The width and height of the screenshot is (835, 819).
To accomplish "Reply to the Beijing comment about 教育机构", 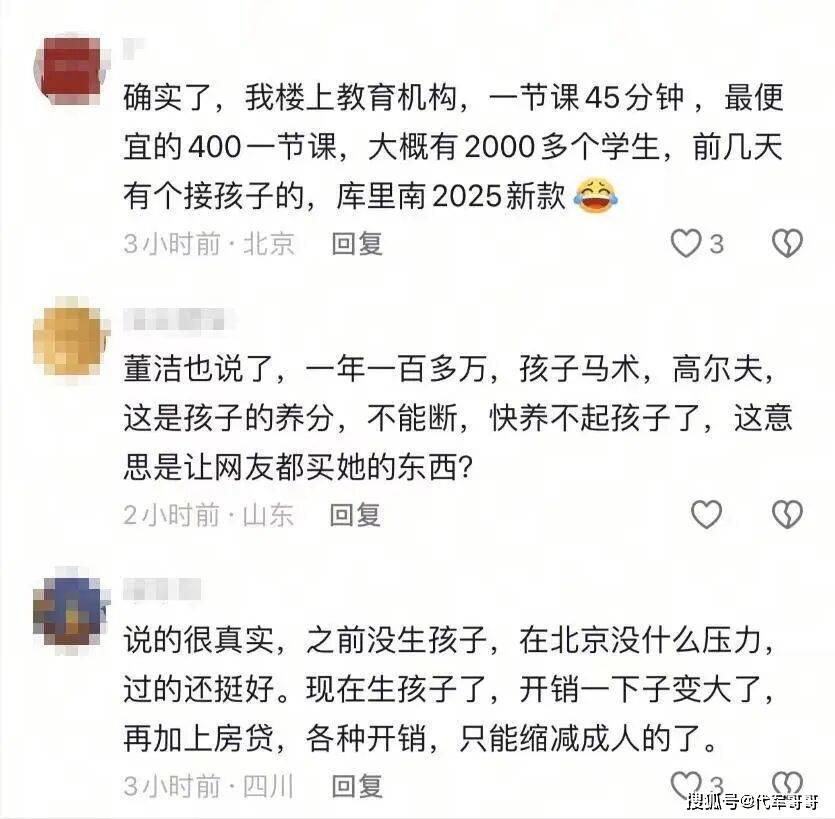I will (x=357, y=243).
